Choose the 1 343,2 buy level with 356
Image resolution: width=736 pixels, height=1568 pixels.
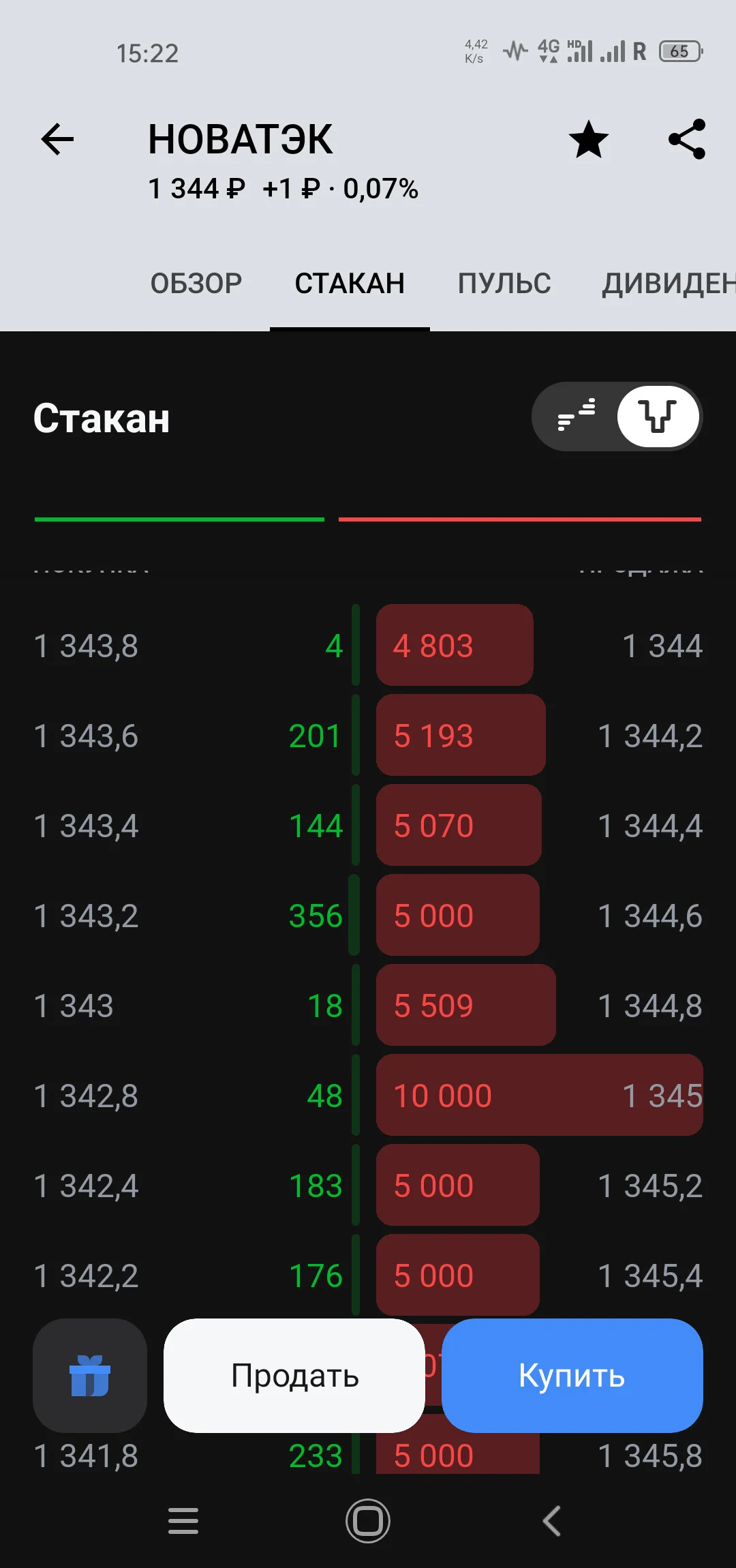pyautogui.click(x=188, y=915)
